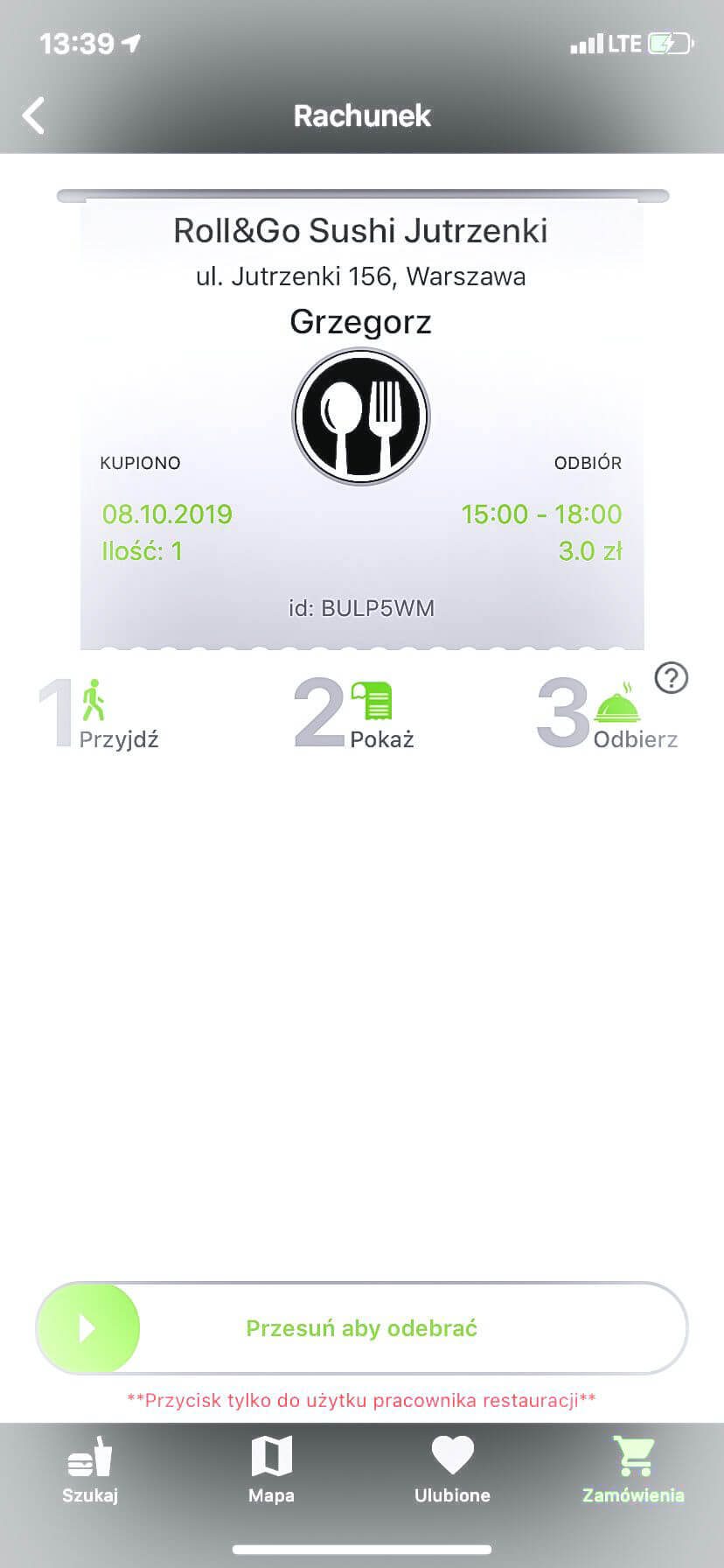This screenshot has height=1568, width=724.
Task: Tap the Przesuń aby odebrać slider handle
Action: pos(88,1328)
